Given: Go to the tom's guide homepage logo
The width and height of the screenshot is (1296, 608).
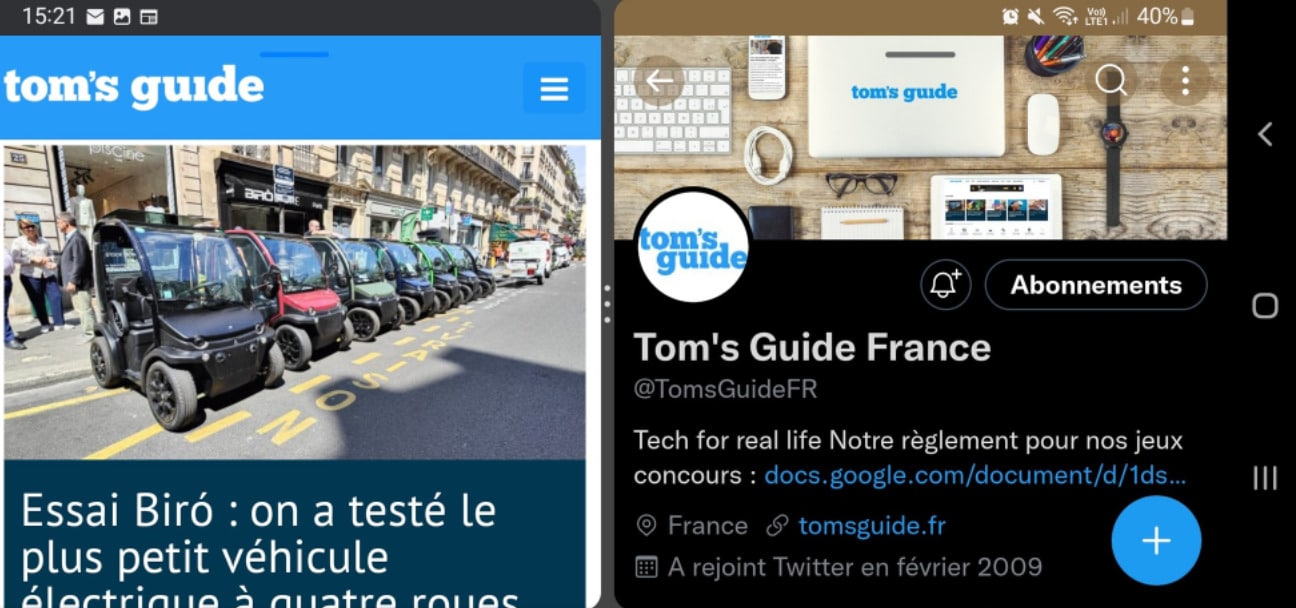Looking at the screenshot, I should coord(134,88).
